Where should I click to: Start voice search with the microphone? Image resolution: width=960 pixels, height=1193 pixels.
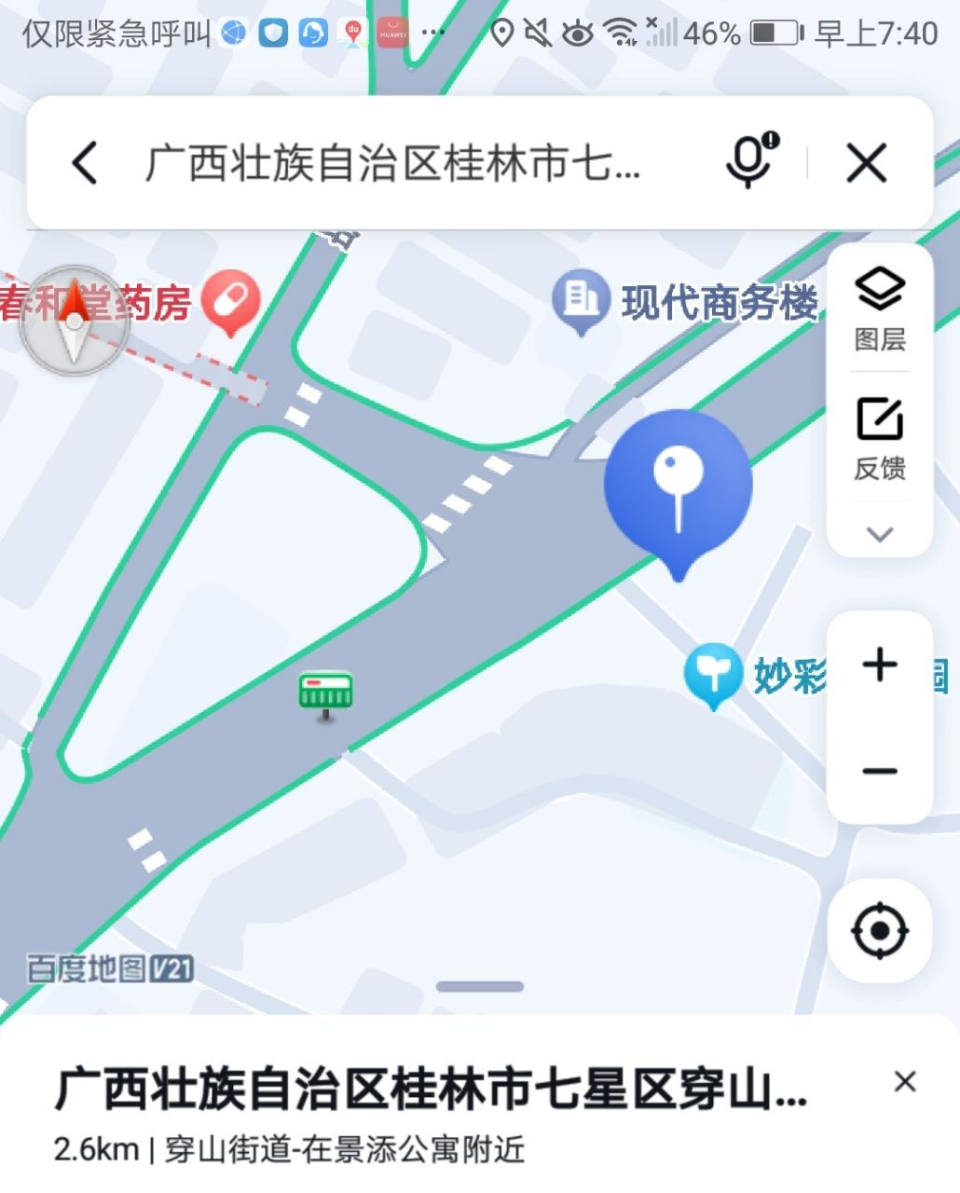tap(749, 161)
